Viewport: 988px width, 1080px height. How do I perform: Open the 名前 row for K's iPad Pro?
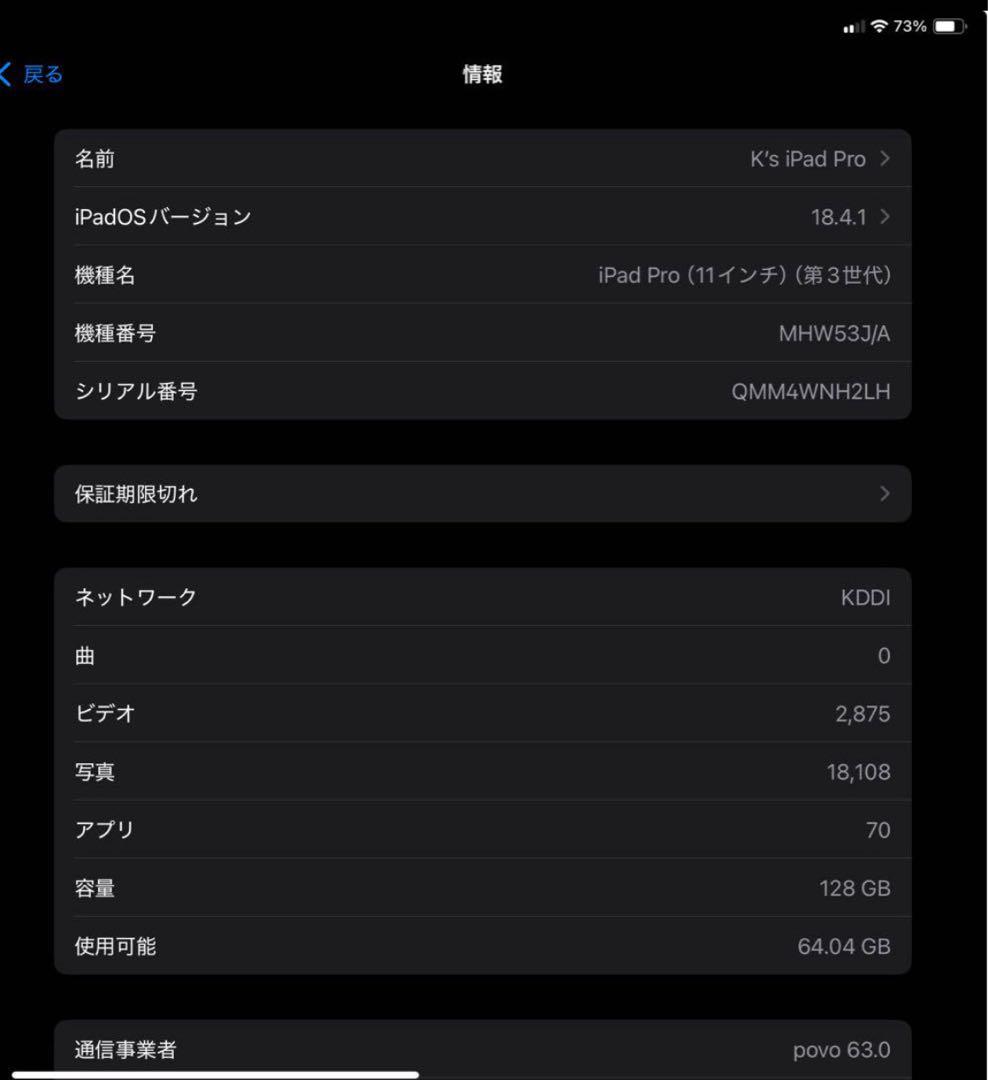(485, 158)
